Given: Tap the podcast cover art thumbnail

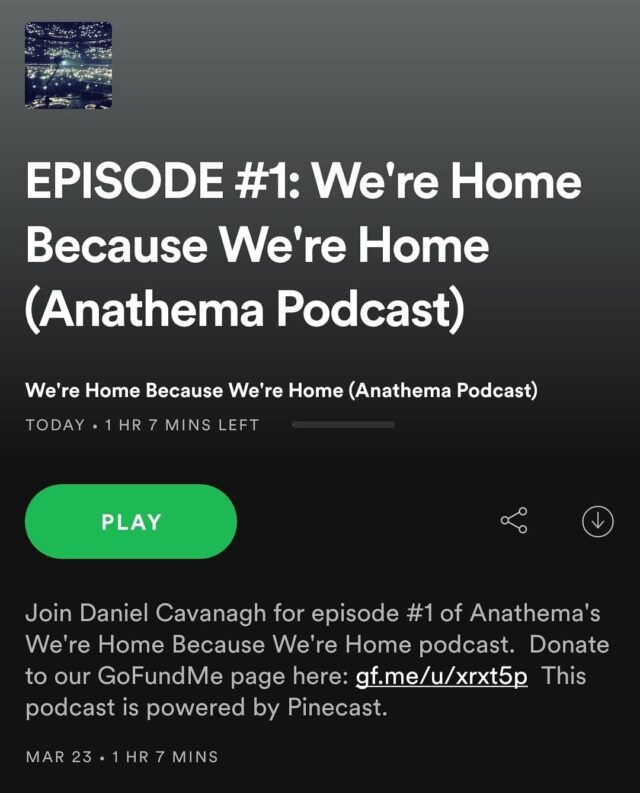Looking at the screenshot, I should point(68,65).
